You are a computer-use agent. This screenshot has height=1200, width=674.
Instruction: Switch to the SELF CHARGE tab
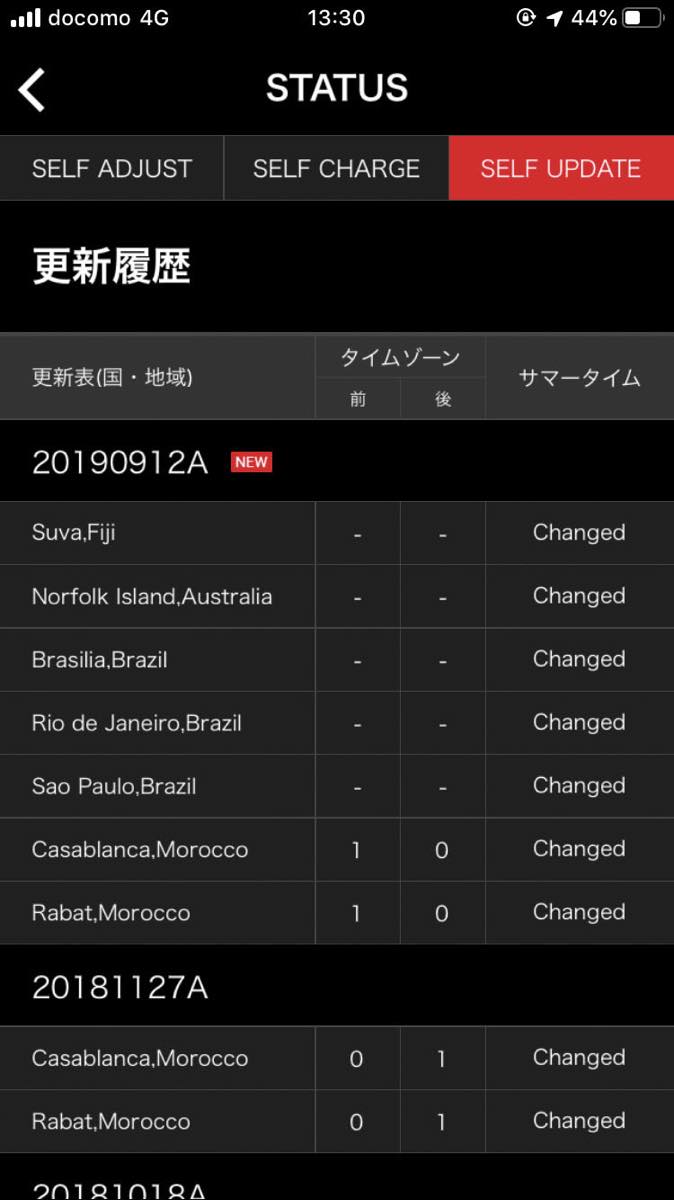click(x=336, y=168)
